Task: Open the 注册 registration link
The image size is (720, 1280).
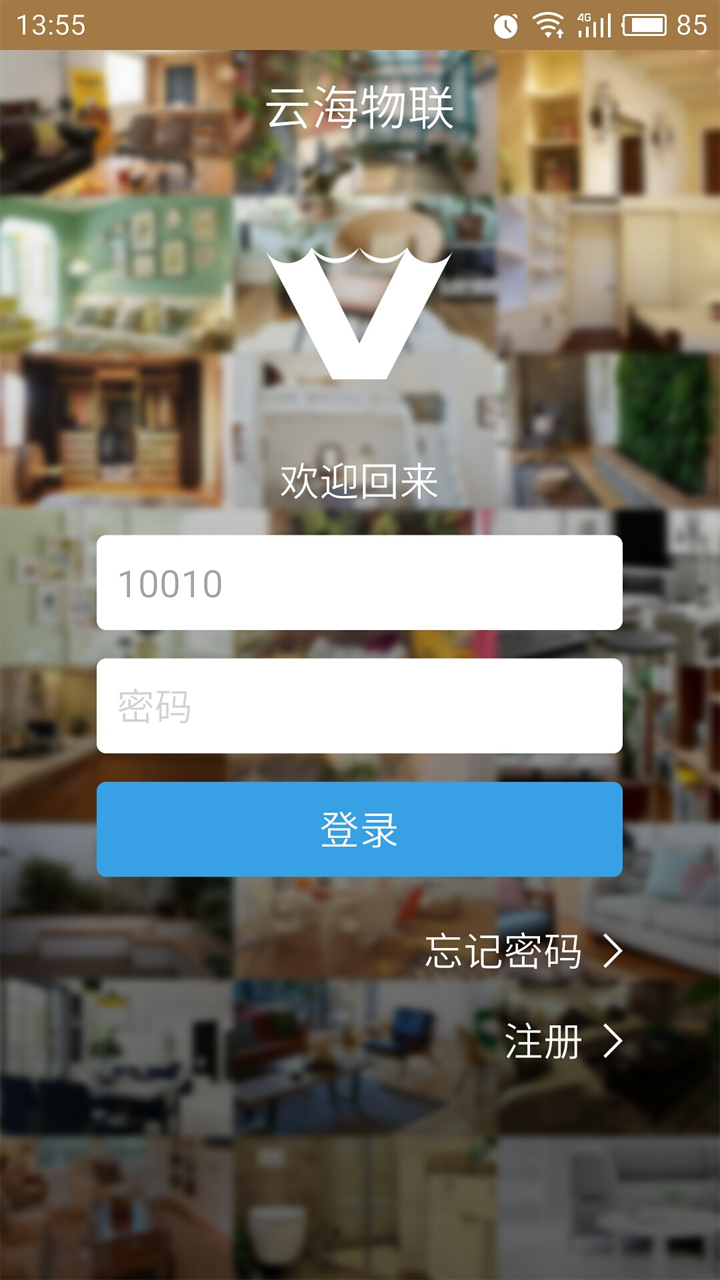Action: pyautogui.click(x=562, y=1042)
